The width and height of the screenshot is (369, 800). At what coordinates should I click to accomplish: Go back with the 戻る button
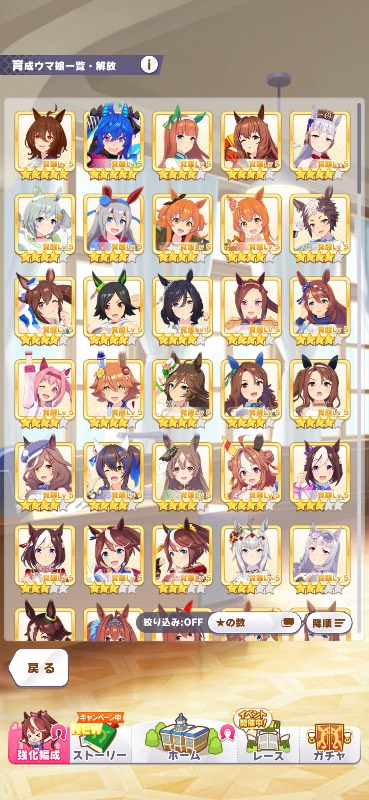pos(39,668)
